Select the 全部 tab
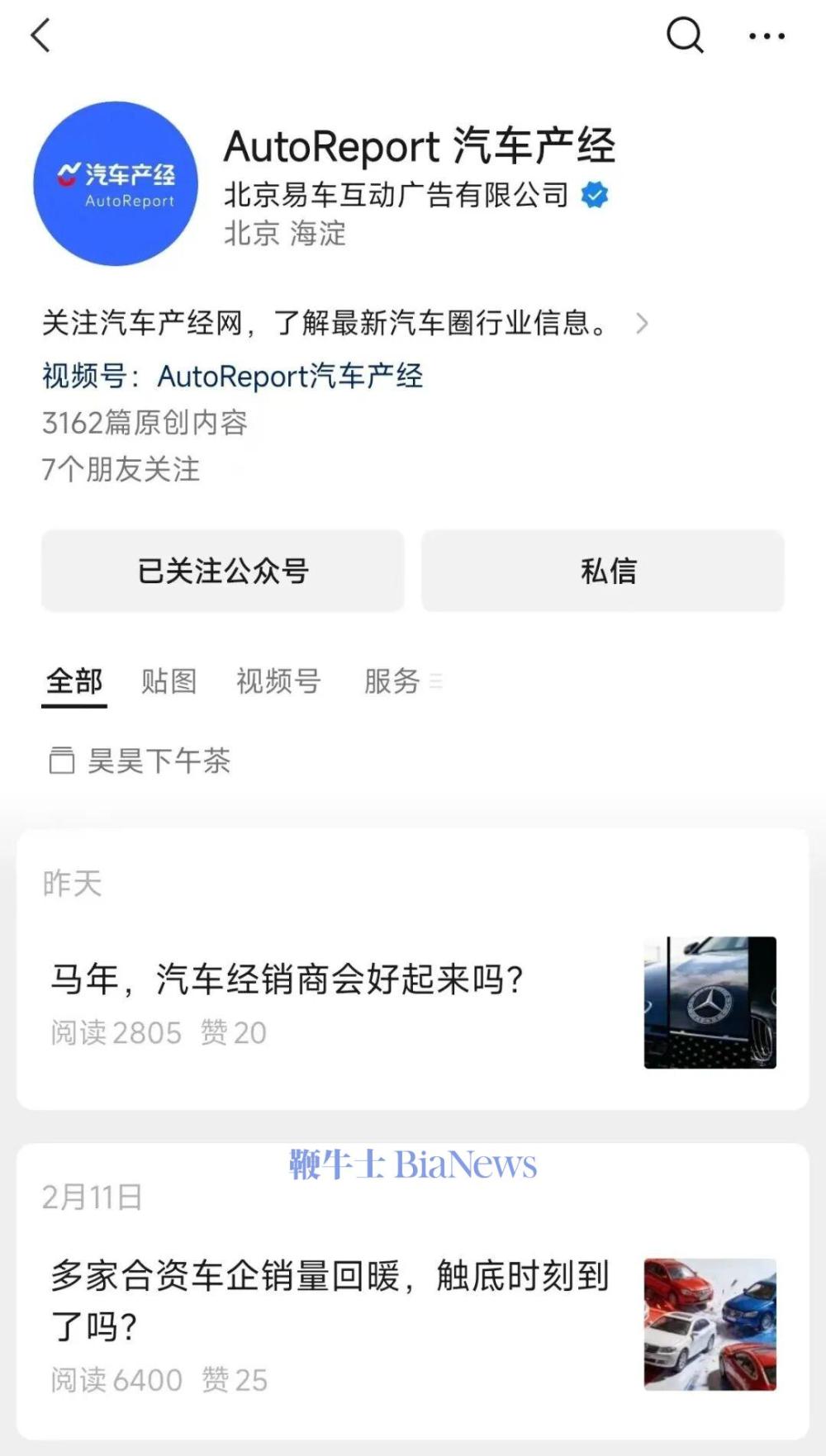The image size is (826, 1456). tap(74, 681)
